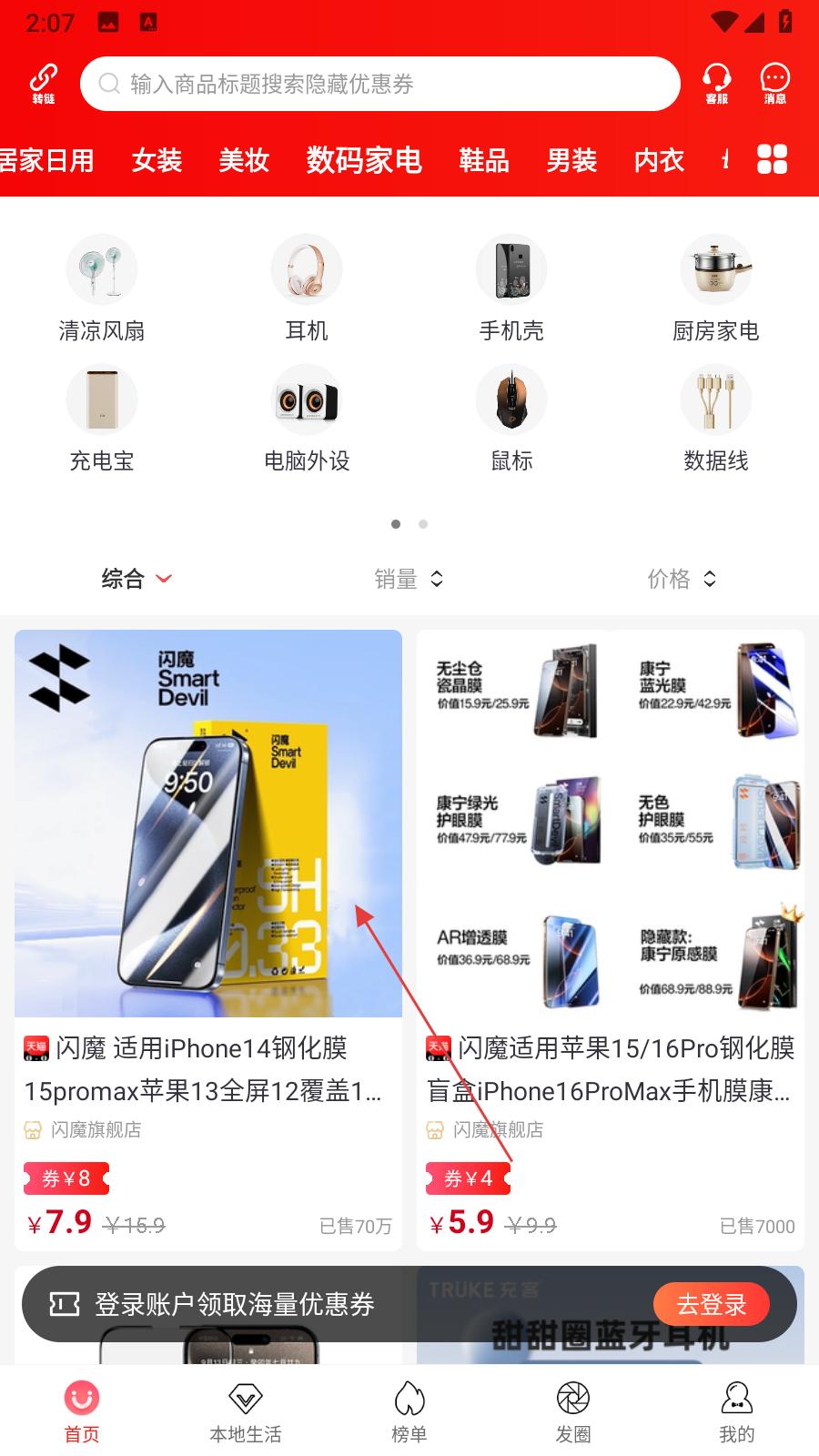Browse the 数据线 subcategory
The height and width of the screenshot is (1456, 819).
pyautogui.click(x=716, y=419)
